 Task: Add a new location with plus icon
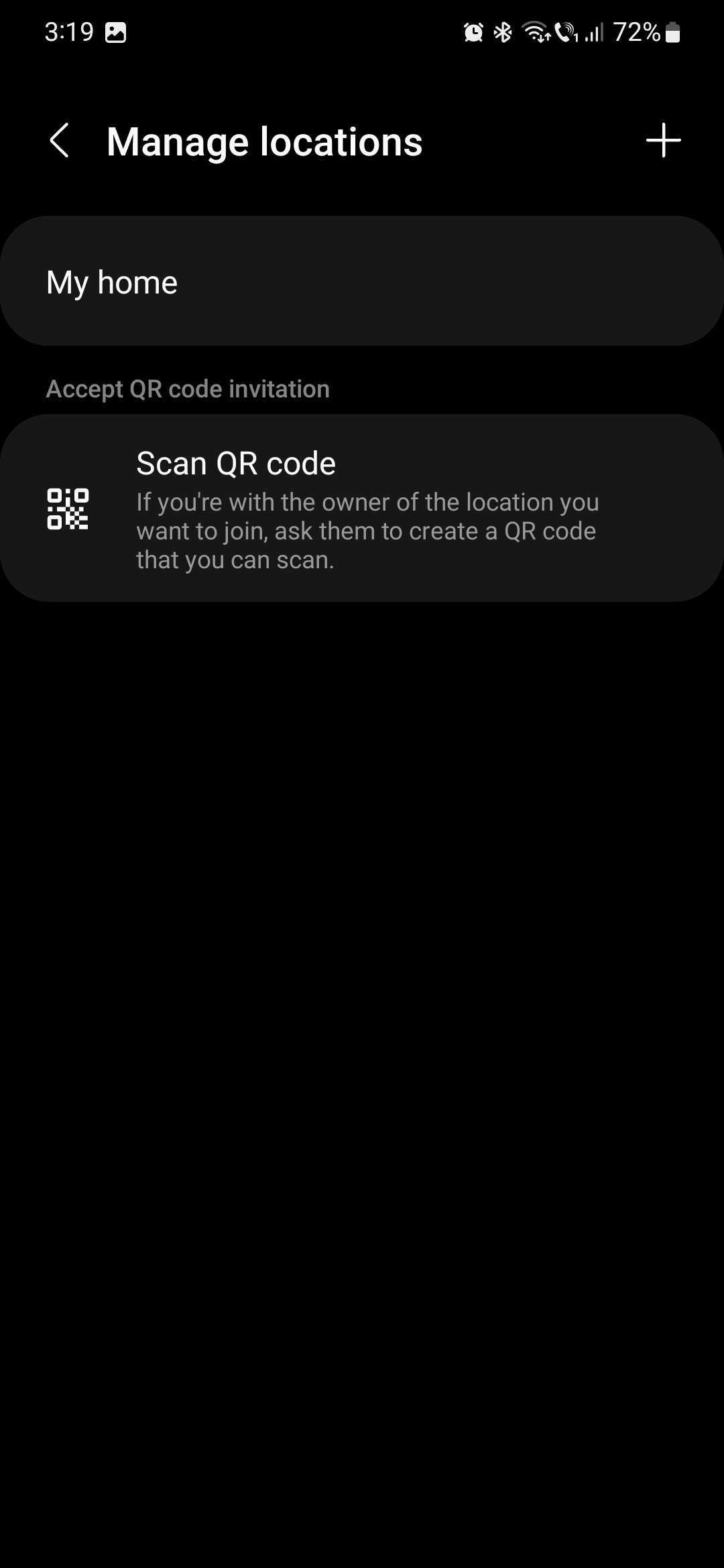pyautogui.click(x=663, y=141)
